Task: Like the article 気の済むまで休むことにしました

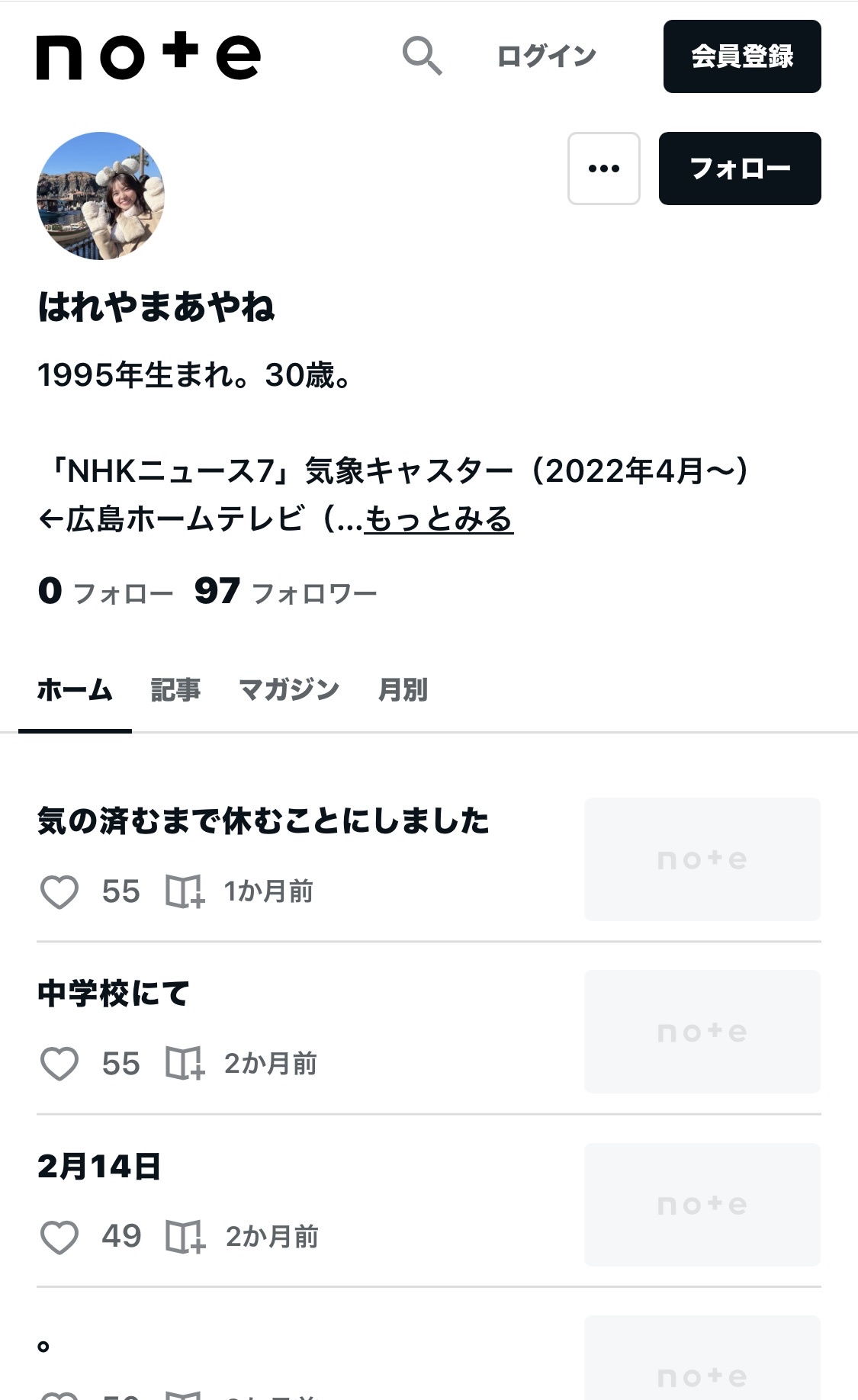Action: click(59, 891)
